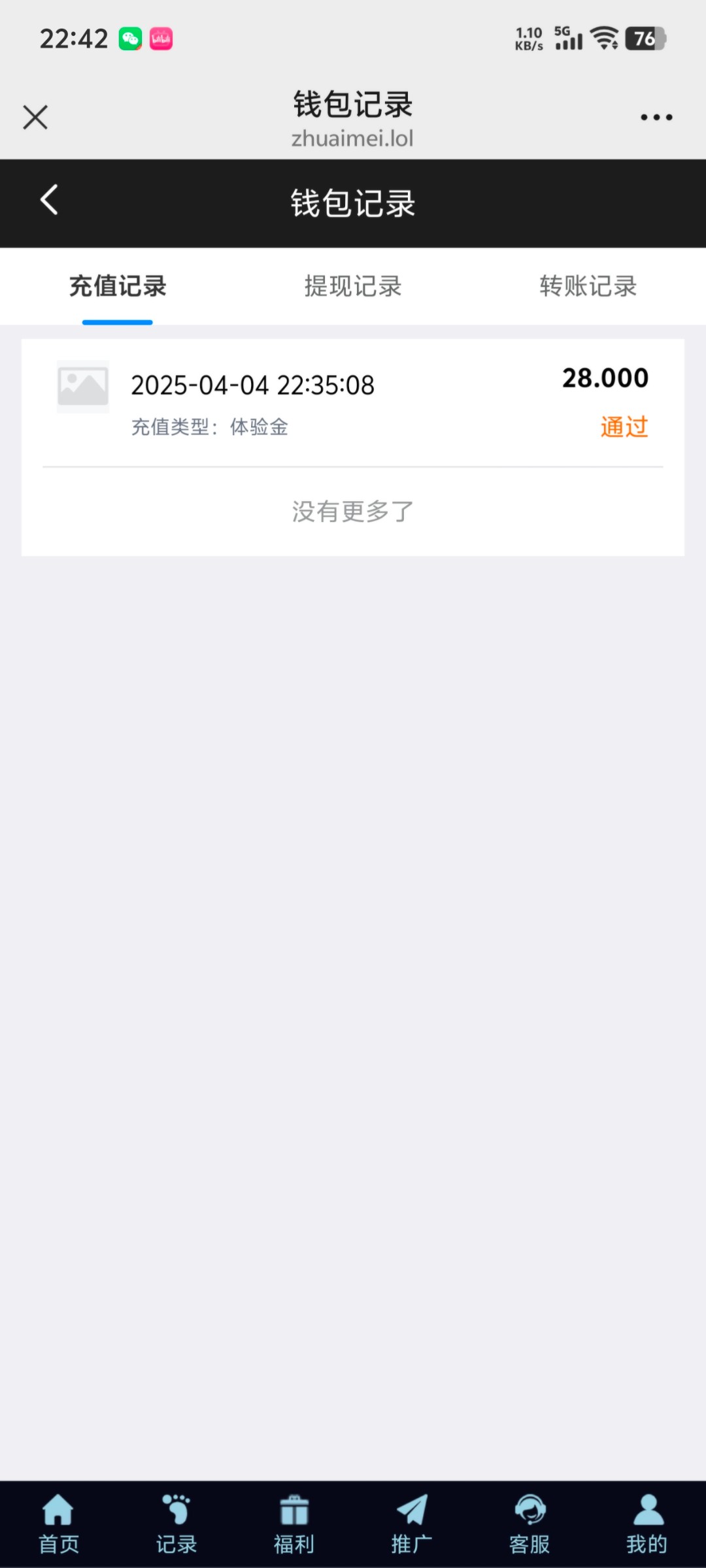Open 记录 in the bottom navigation
This screenshot has height=1568, width=706.
[176, 1525]
